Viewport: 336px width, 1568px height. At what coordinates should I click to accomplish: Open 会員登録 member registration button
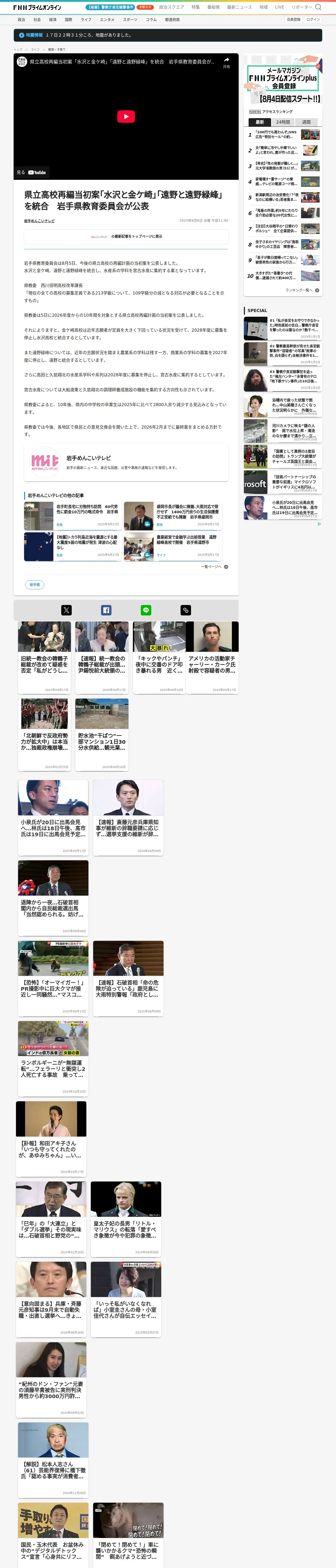(293, 20)
